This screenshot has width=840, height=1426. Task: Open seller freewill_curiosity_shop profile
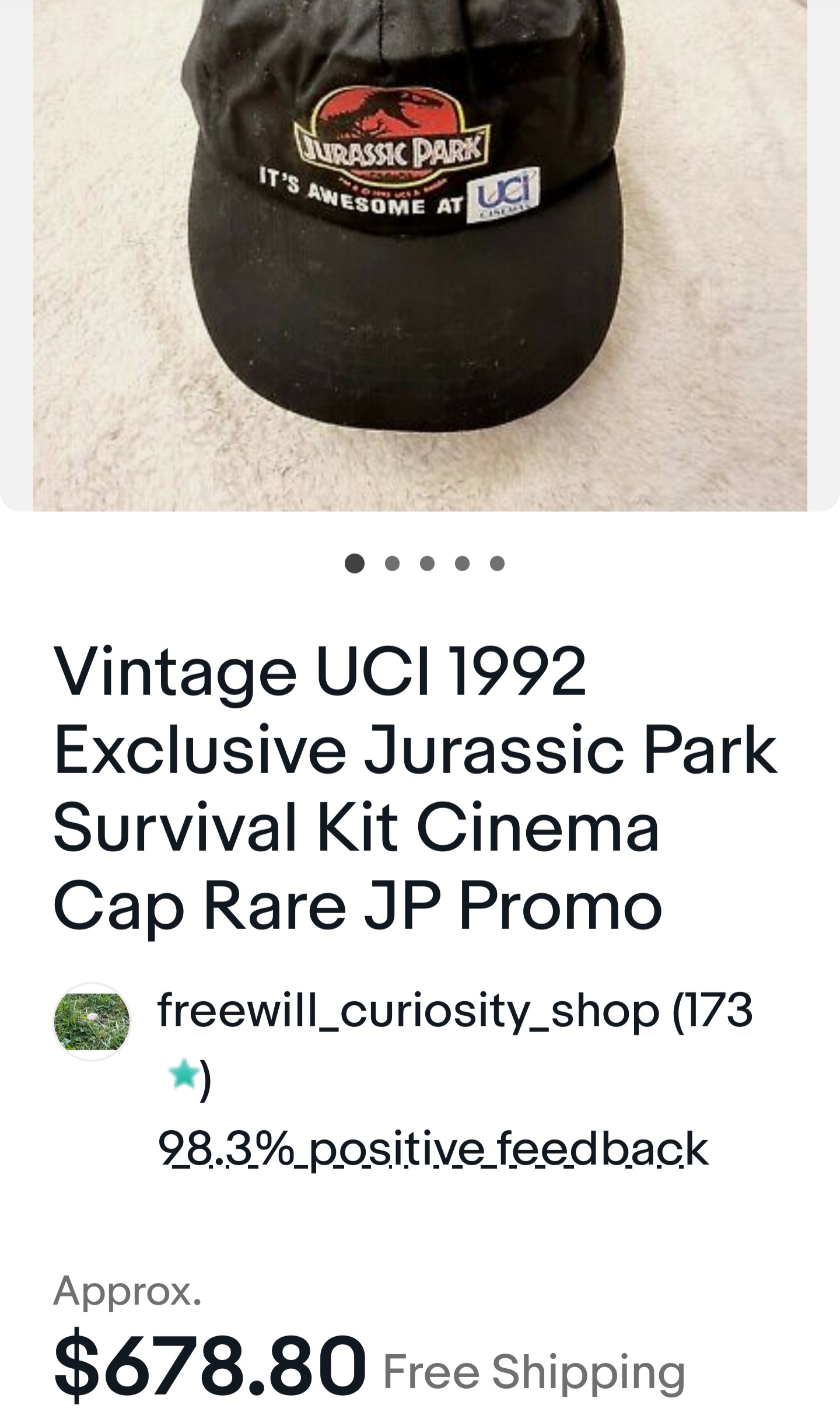[x=408, y=1011]
